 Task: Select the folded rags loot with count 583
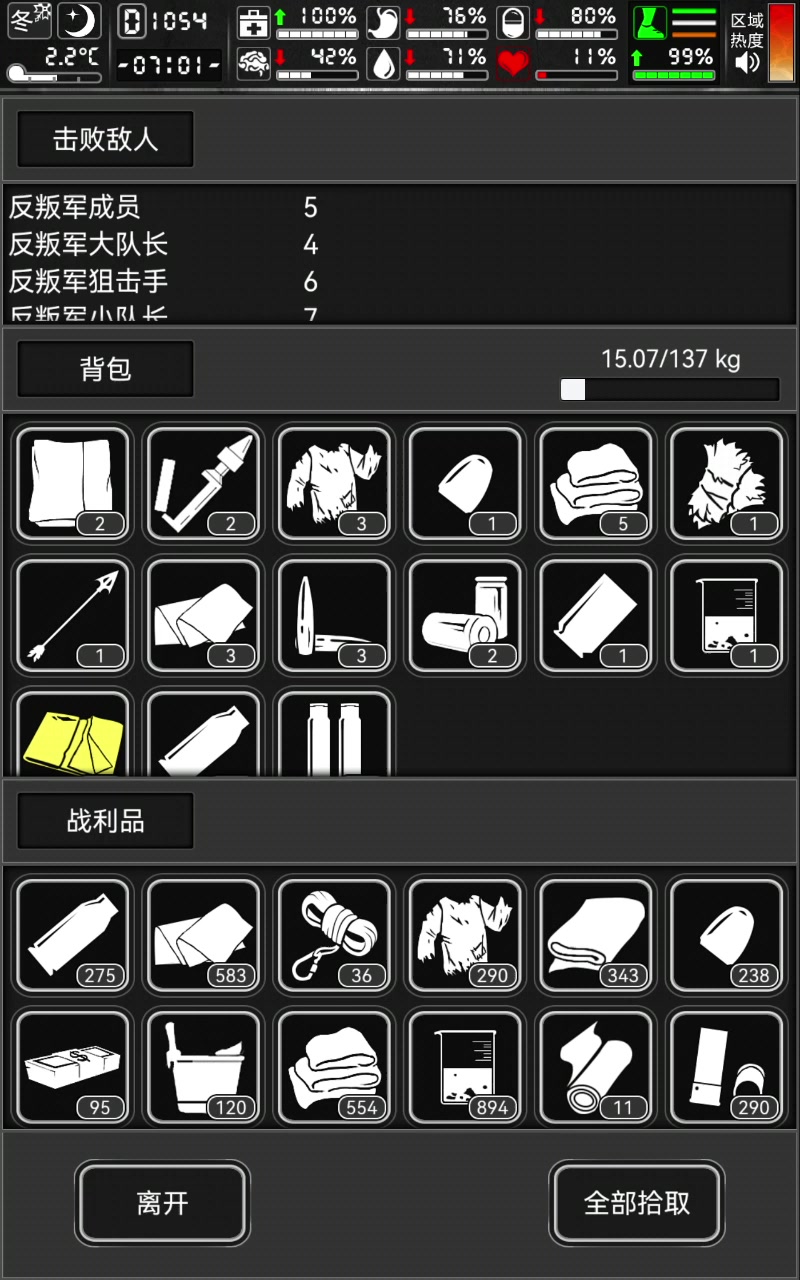point(204,935)
